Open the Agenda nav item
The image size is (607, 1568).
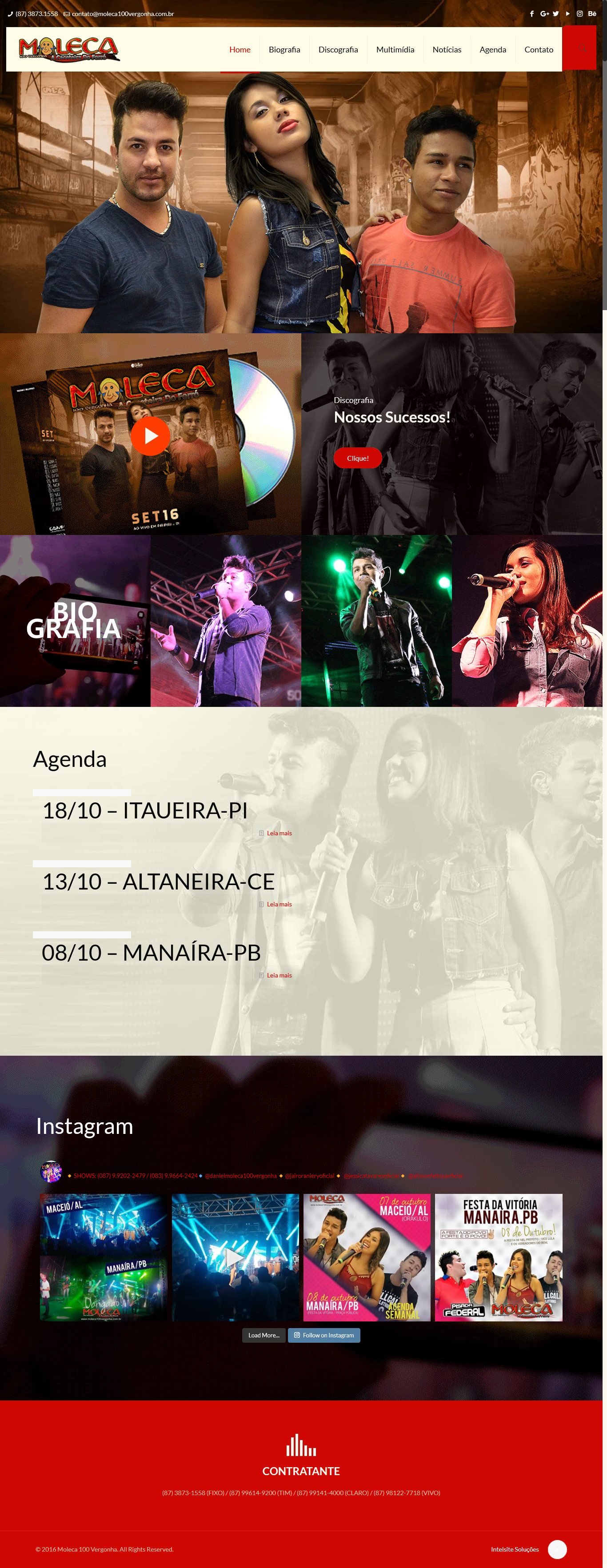[492, 50]
